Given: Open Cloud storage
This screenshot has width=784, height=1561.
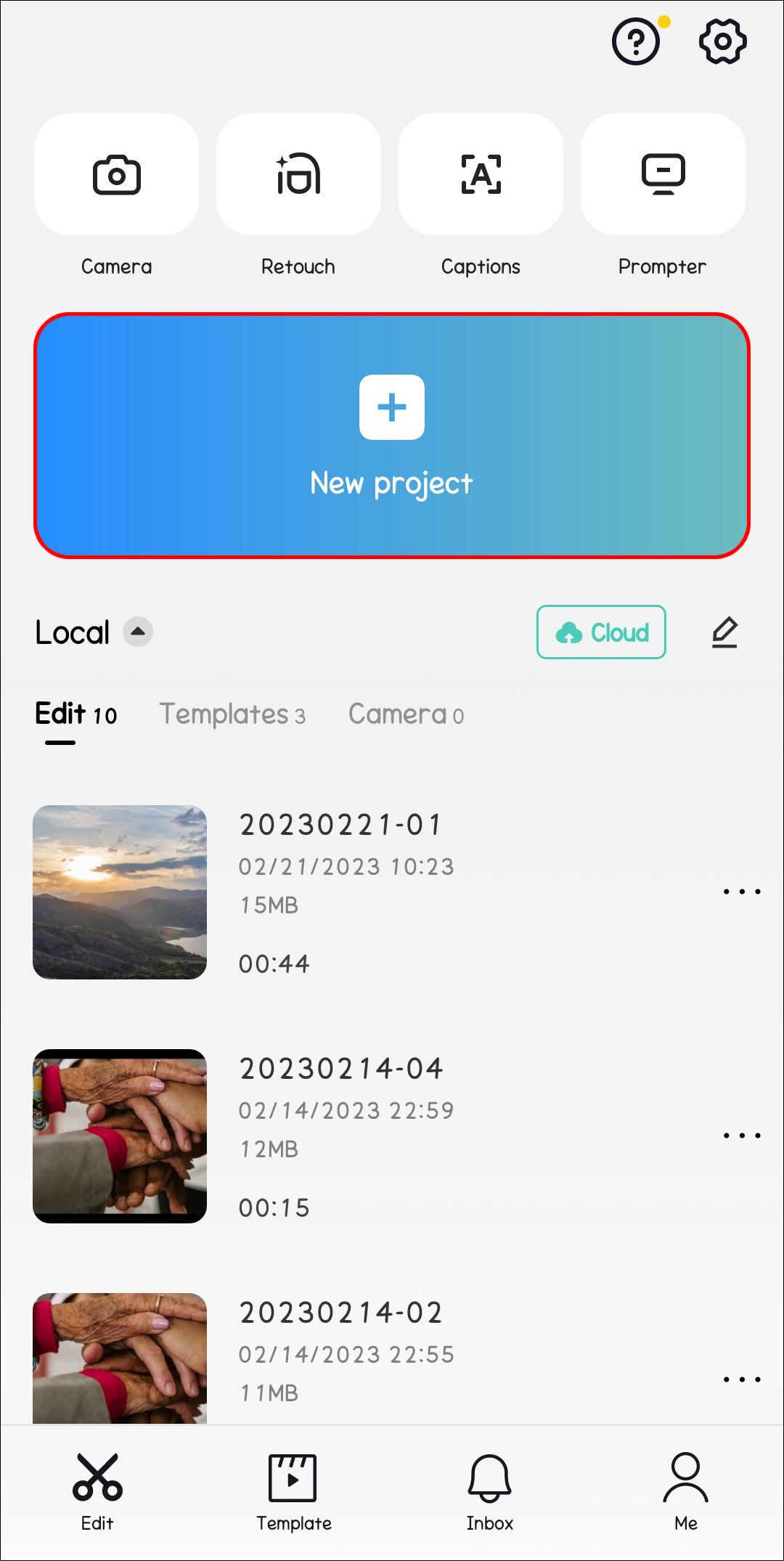Looking at the screenshot, I should coord(601,632).
